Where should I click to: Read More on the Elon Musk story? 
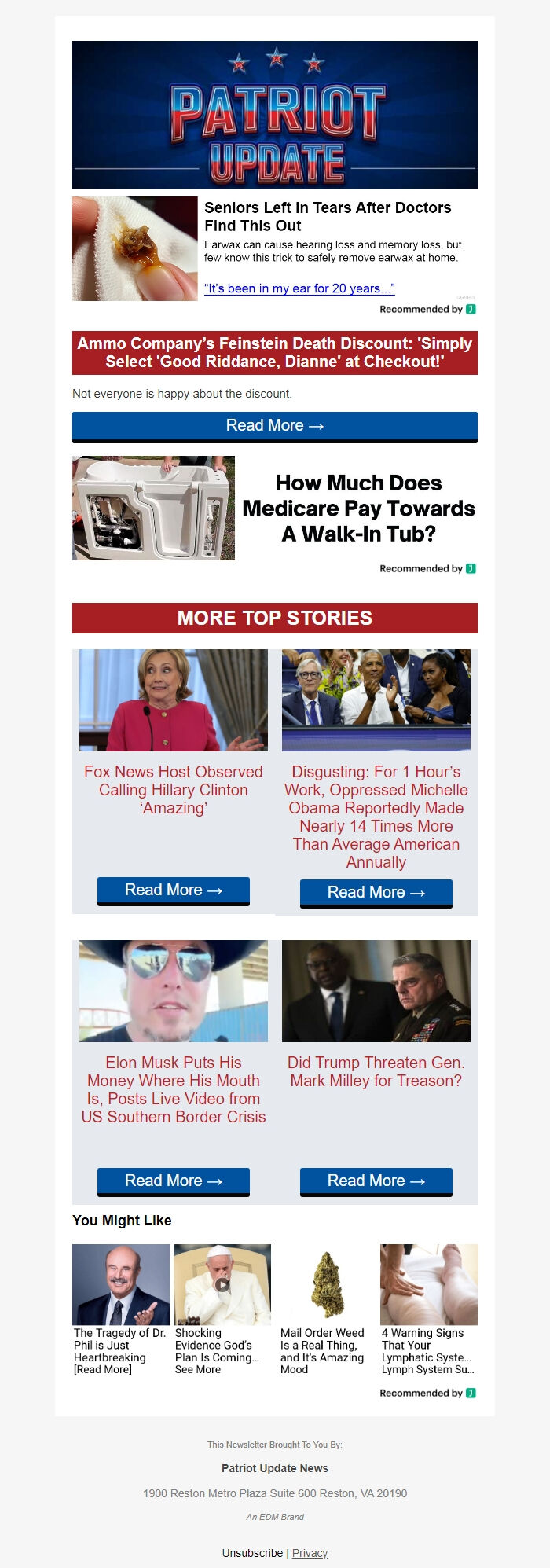pyautogui.click(x=174, y=1181)
